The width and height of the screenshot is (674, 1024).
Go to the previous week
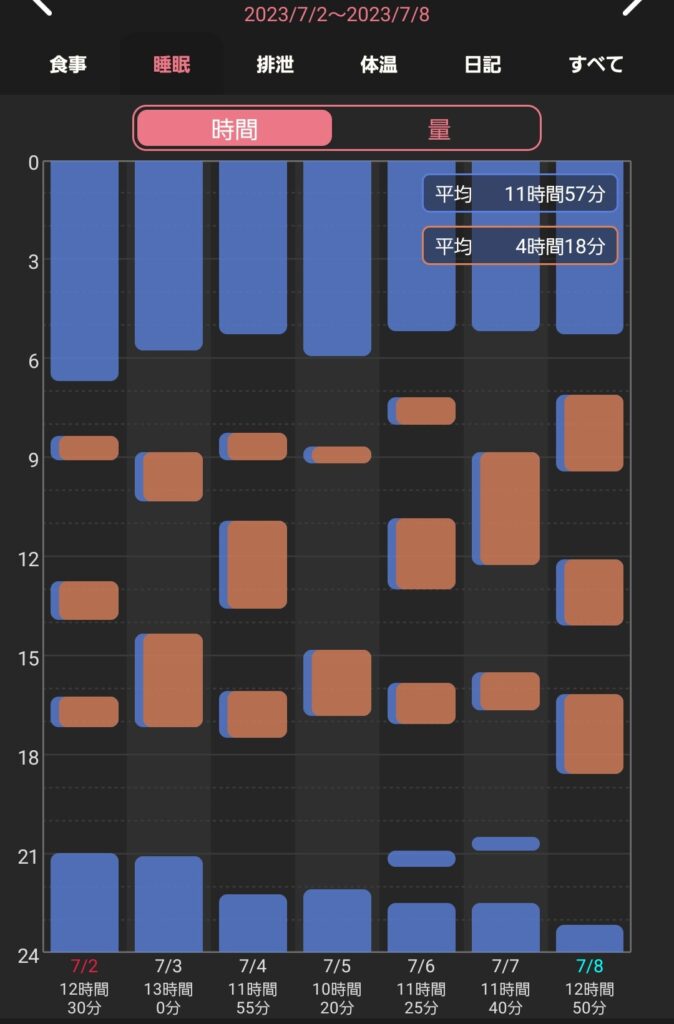click(x=40, y=6)
